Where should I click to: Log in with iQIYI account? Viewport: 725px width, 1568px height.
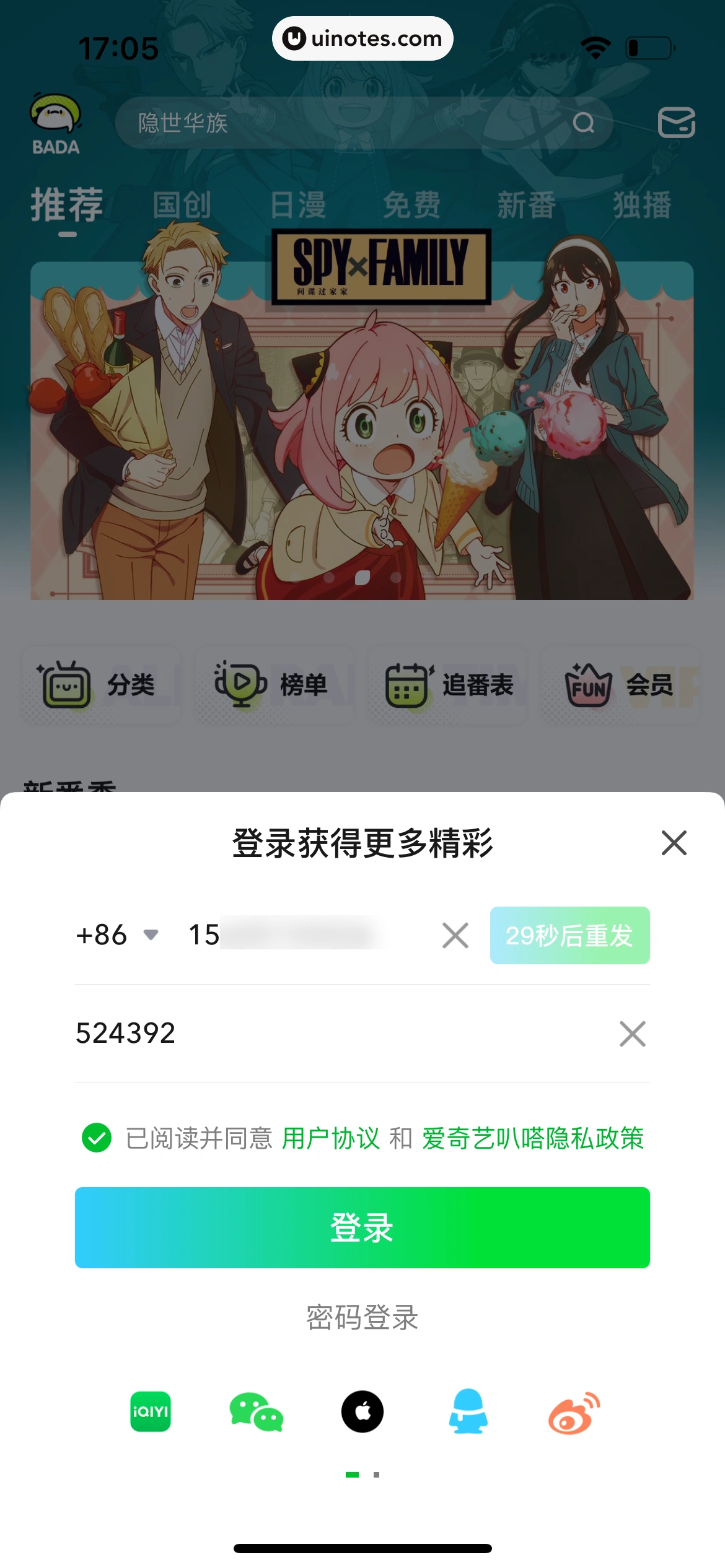pos(151,1412)
